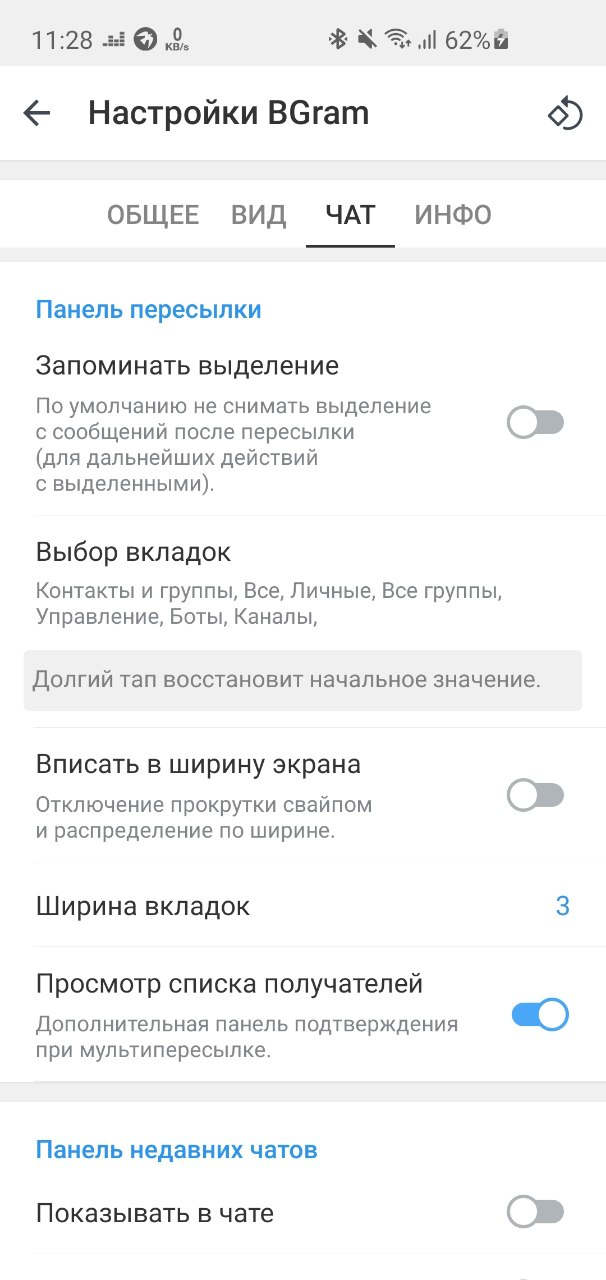The image size is (606, 1280).
Task: Switch to the ОБЩЕЕ tab
Action: click(153, 215)
